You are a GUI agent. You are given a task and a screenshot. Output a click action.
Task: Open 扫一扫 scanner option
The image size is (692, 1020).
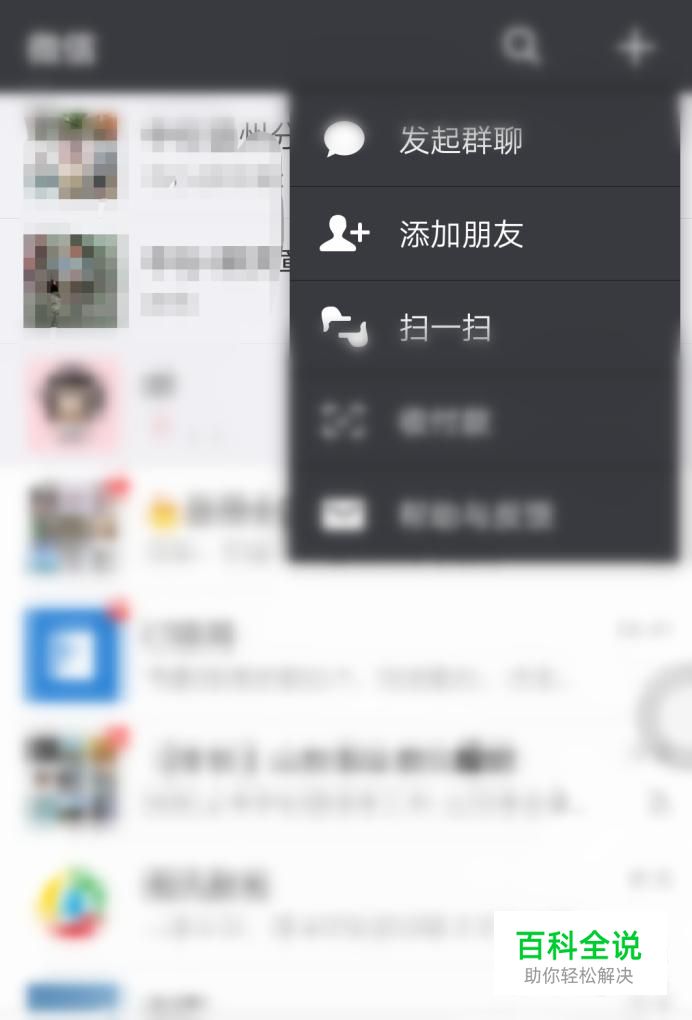pyautogui.click(x=444, y=328)
